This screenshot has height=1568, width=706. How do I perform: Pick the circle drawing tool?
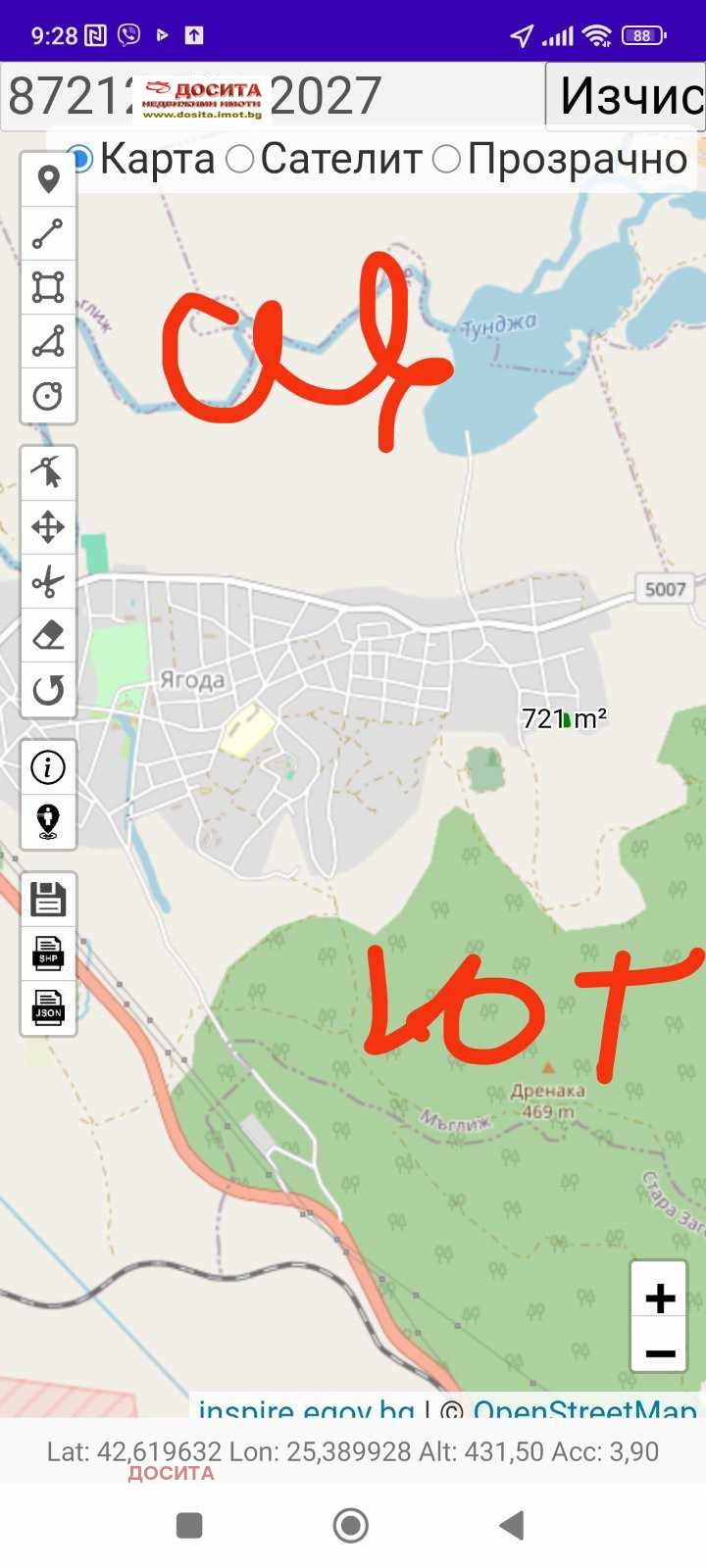tap(48, 396)
